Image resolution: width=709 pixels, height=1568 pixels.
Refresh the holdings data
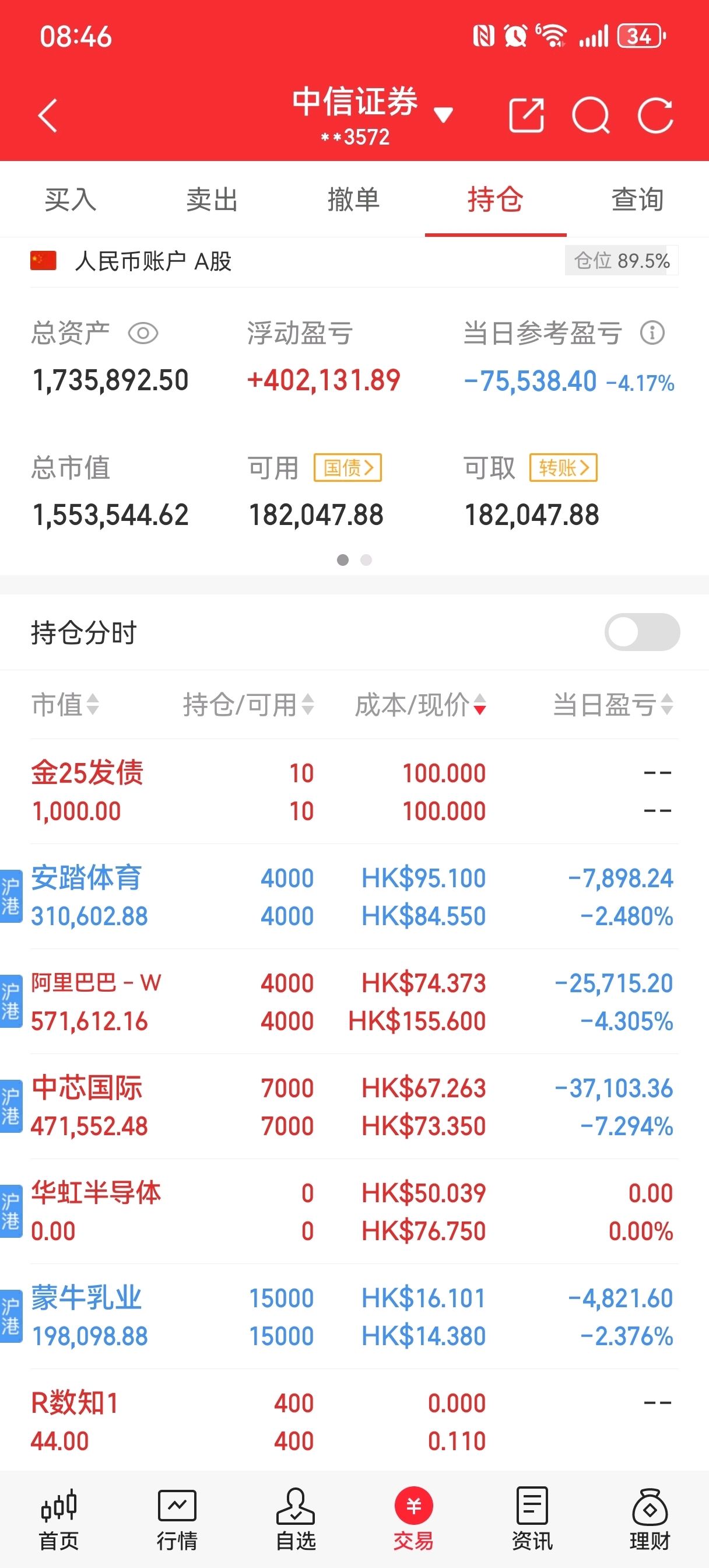655,115
